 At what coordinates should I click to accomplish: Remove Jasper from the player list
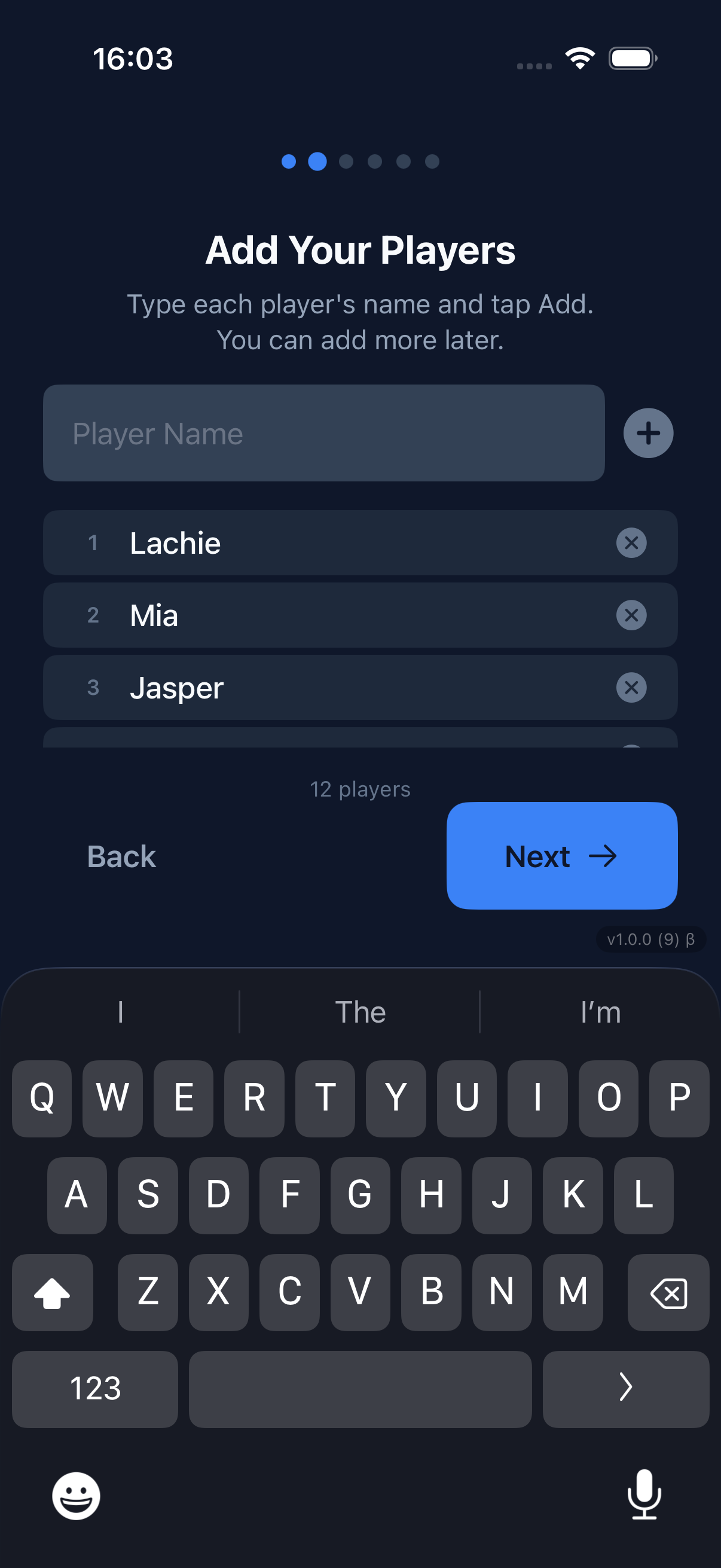[x=631, y=687]
